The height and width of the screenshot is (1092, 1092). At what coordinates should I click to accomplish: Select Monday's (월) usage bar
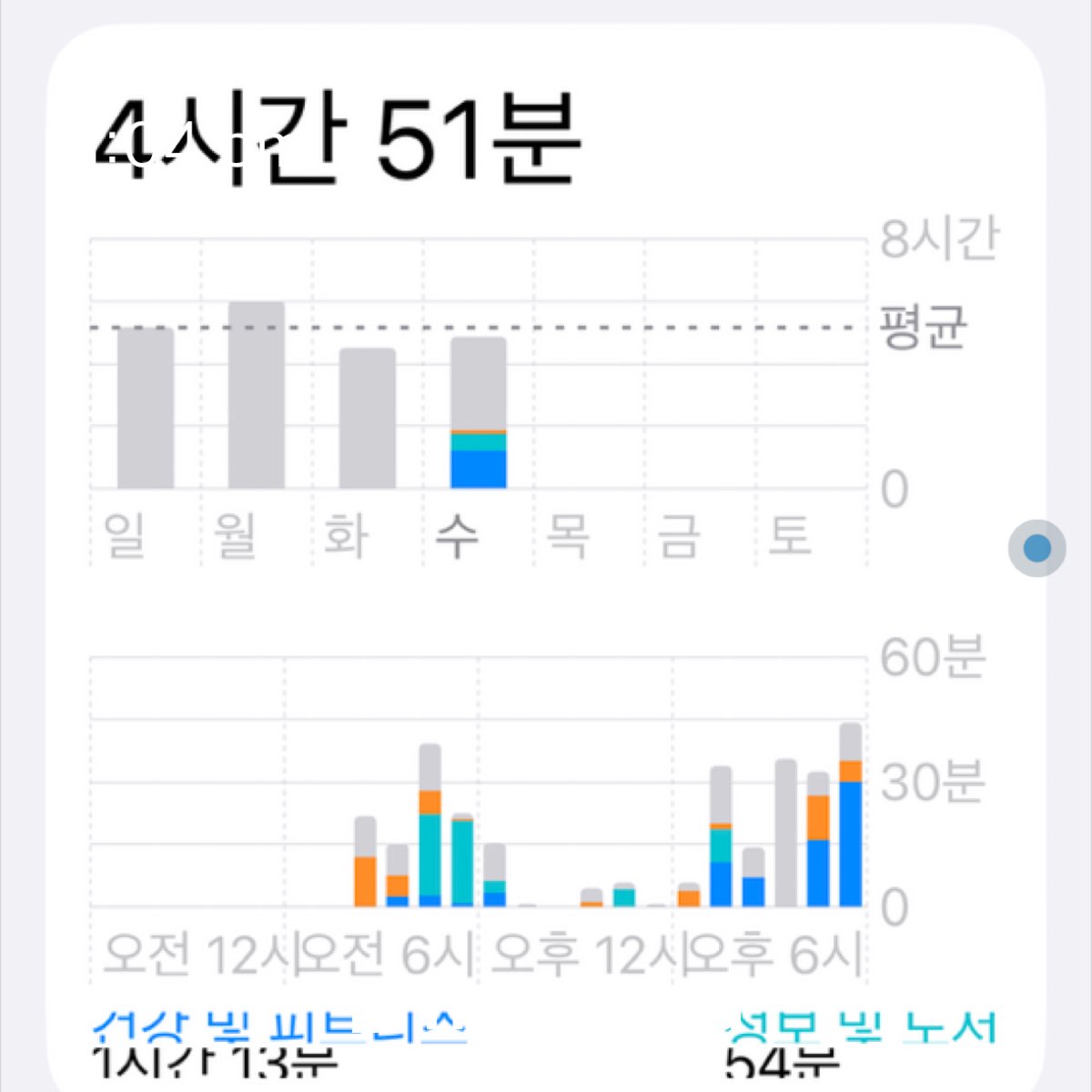(x=257, y=396)
